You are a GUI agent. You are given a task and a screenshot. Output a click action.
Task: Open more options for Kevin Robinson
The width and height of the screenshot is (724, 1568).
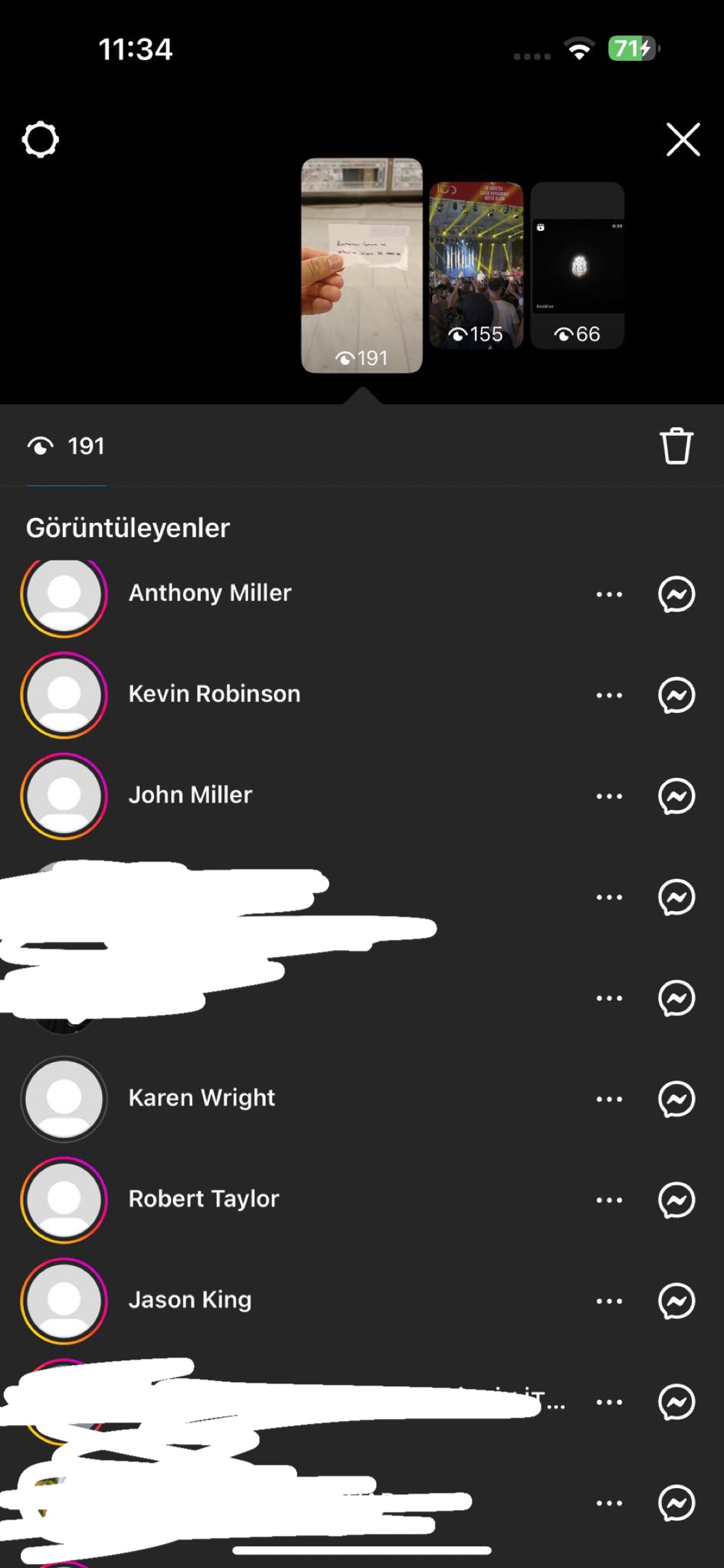click(x=609, y=695)
